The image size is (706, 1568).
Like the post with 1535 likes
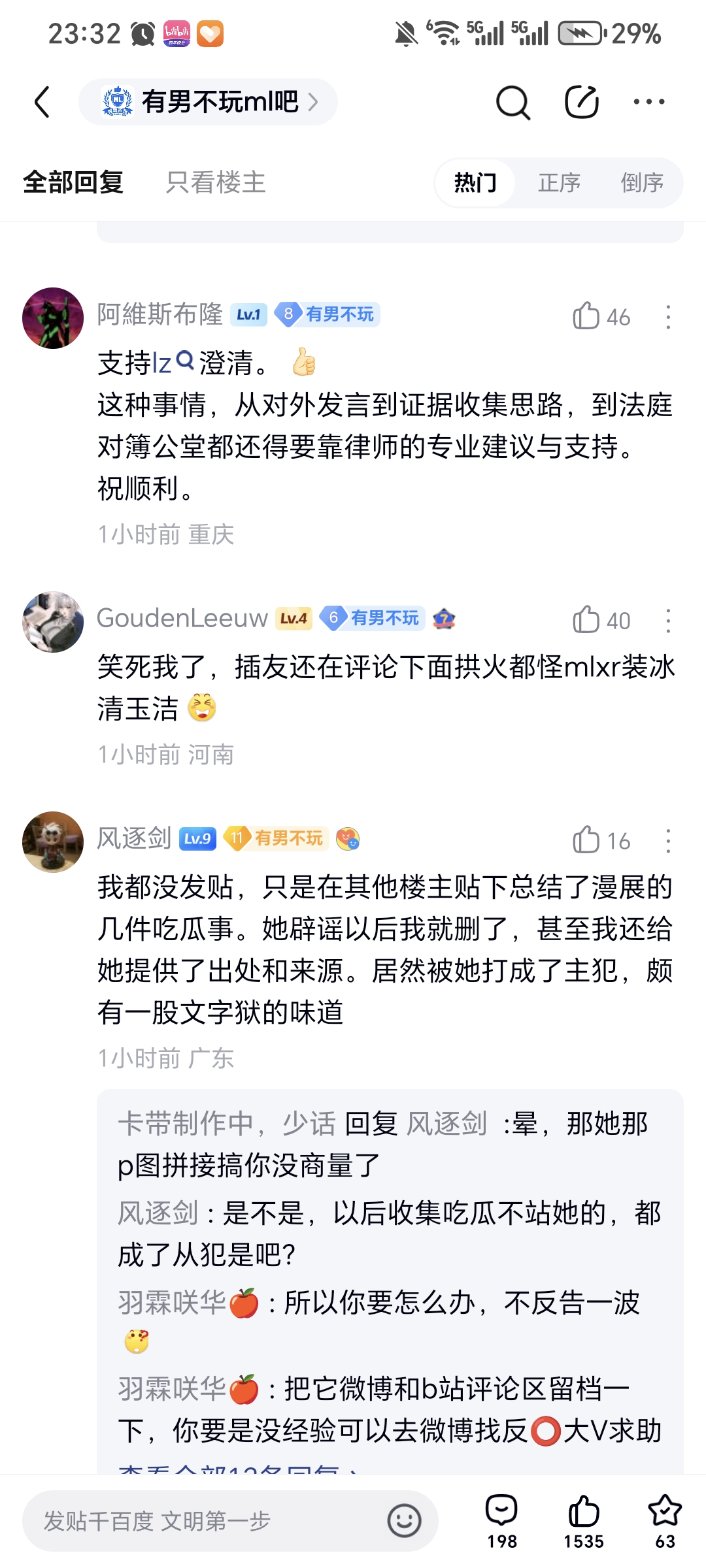tap(584, 1521)
